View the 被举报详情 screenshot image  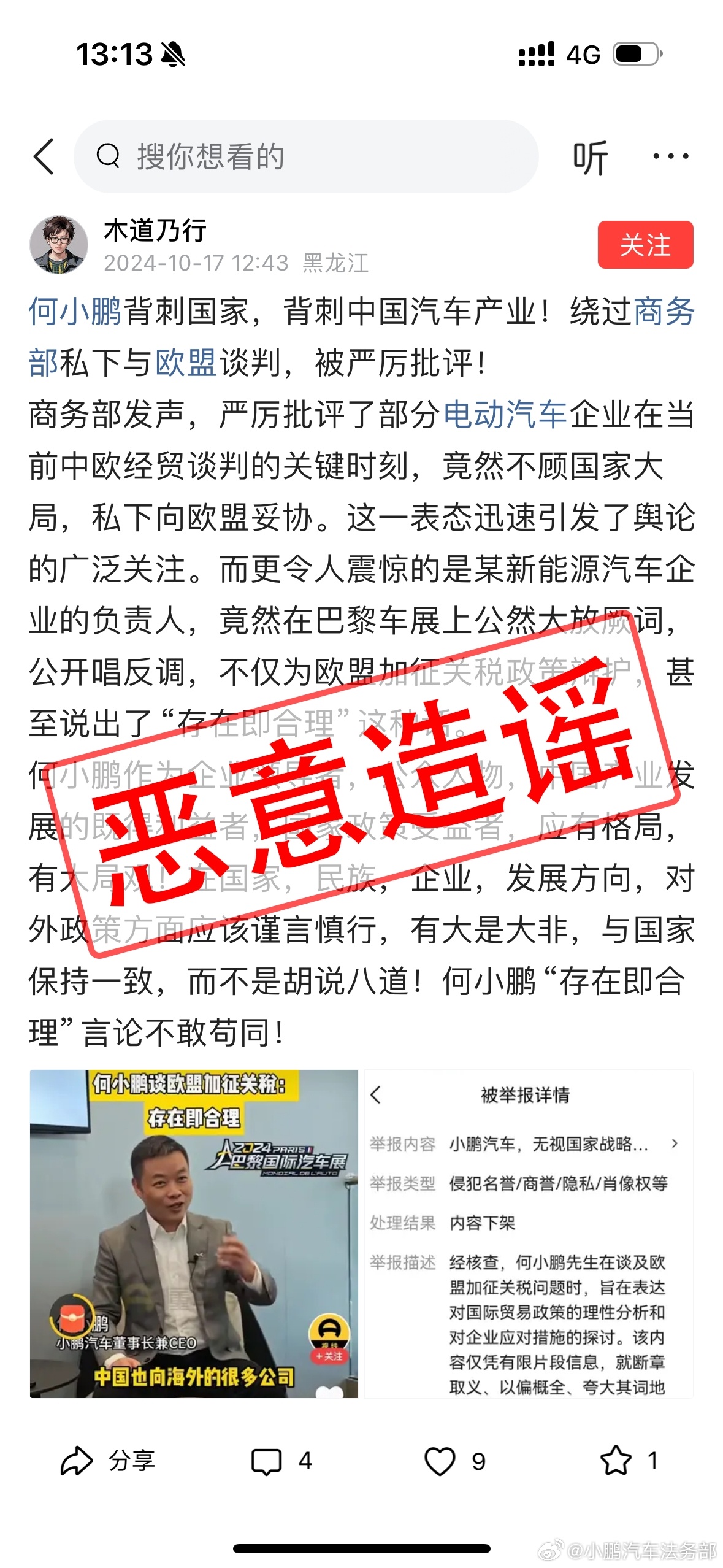529,1233
